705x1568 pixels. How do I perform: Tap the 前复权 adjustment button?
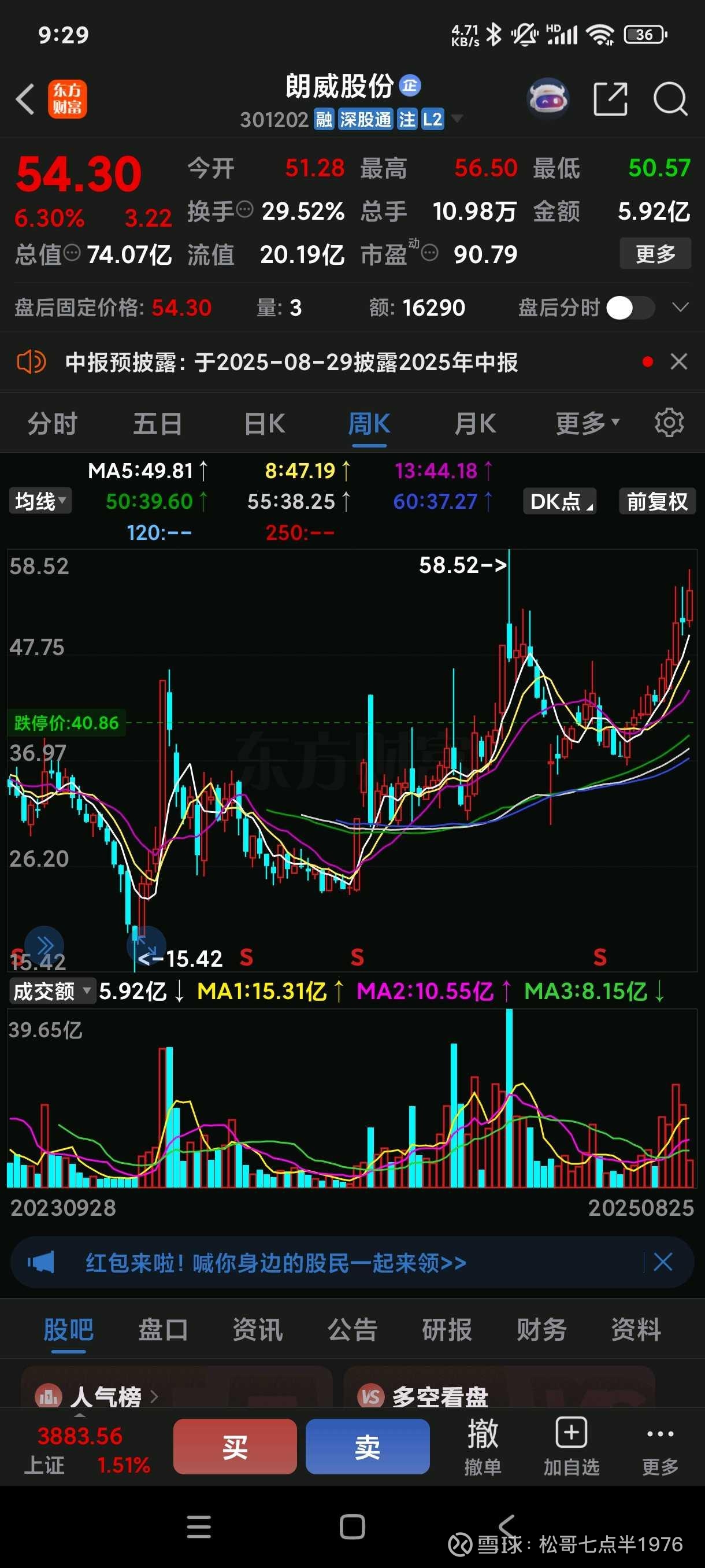[x=656, y=502]
